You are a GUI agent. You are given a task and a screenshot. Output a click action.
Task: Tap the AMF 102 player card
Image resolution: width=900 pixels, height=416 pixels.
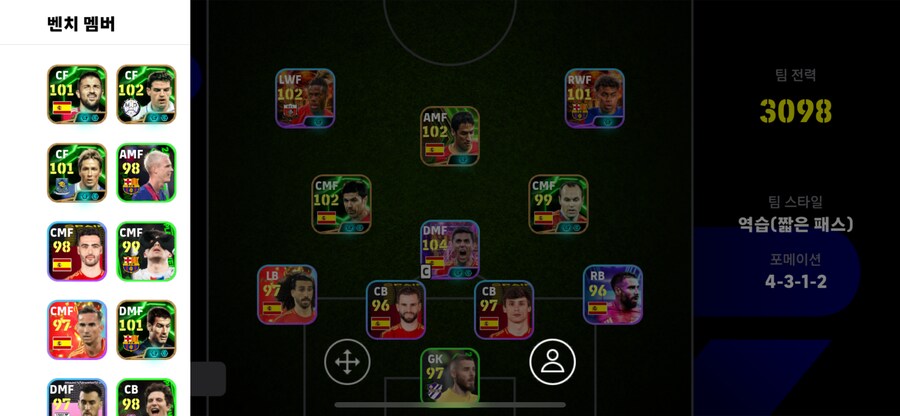point(449,136)
